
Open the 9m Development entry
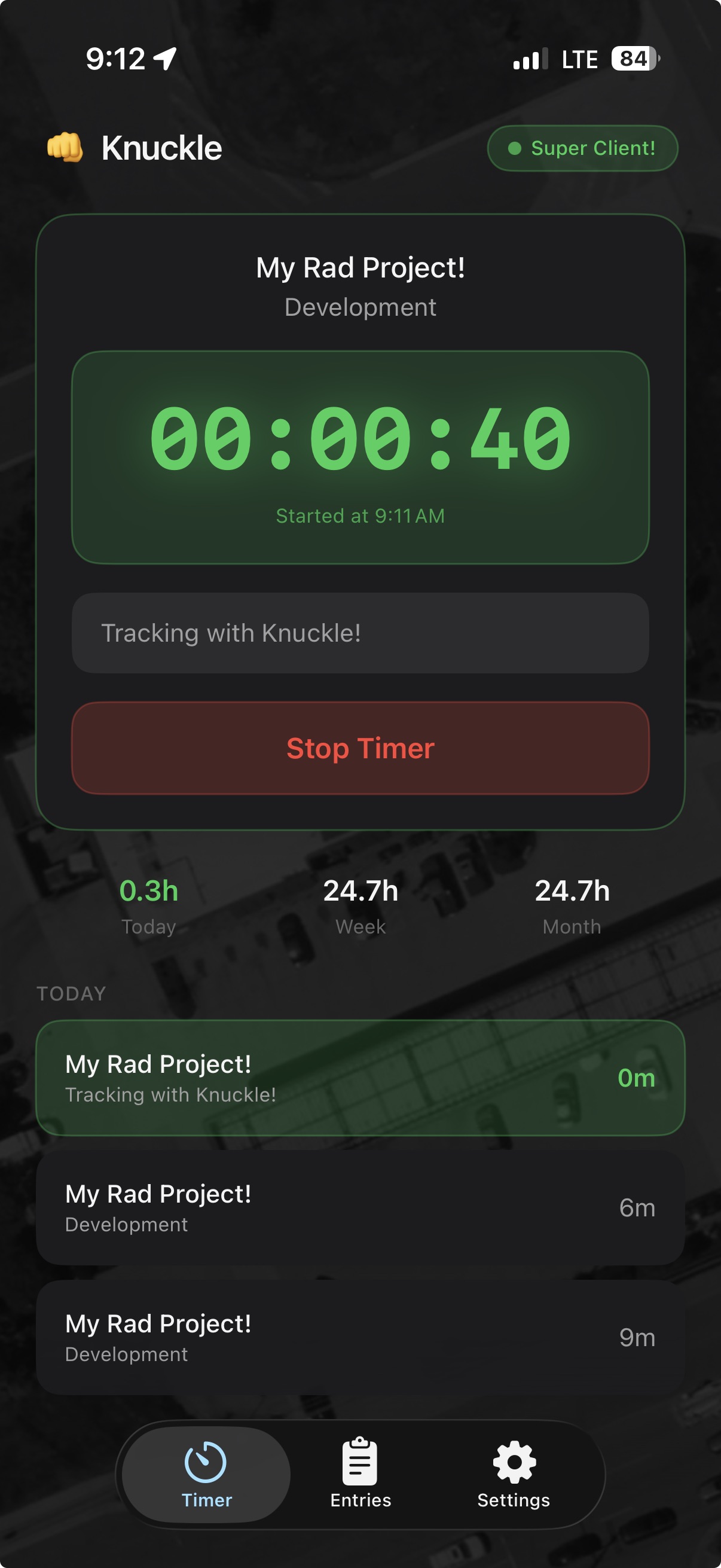(360, 1338)
